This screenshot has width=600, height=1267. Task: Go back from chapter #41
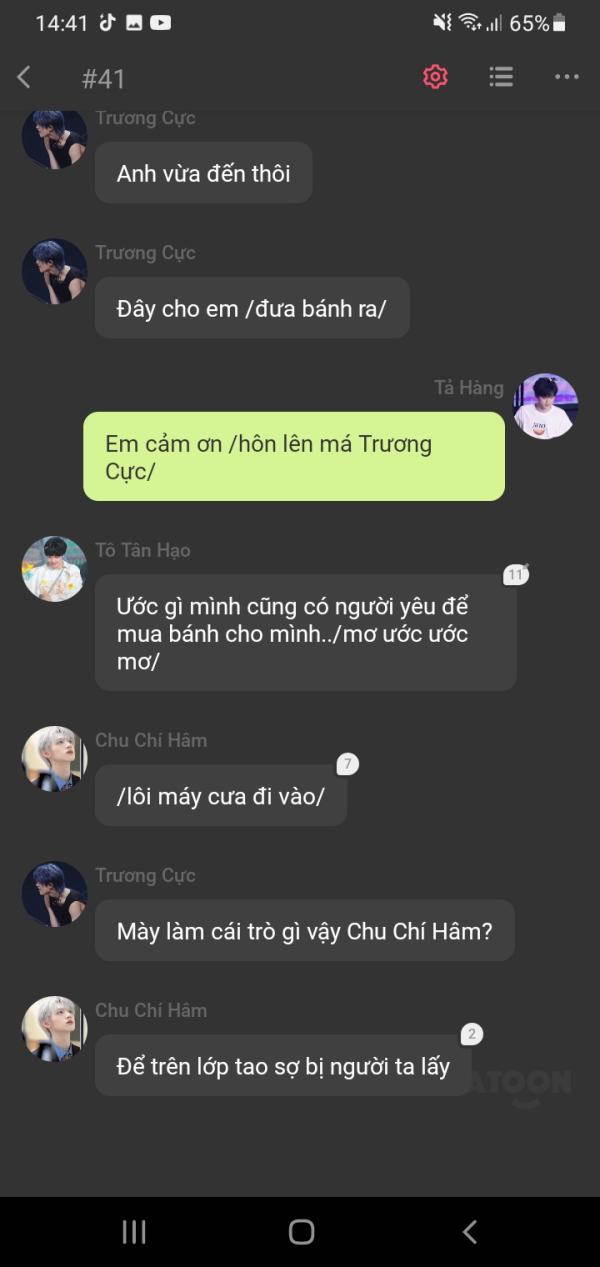tap(24, 77)
